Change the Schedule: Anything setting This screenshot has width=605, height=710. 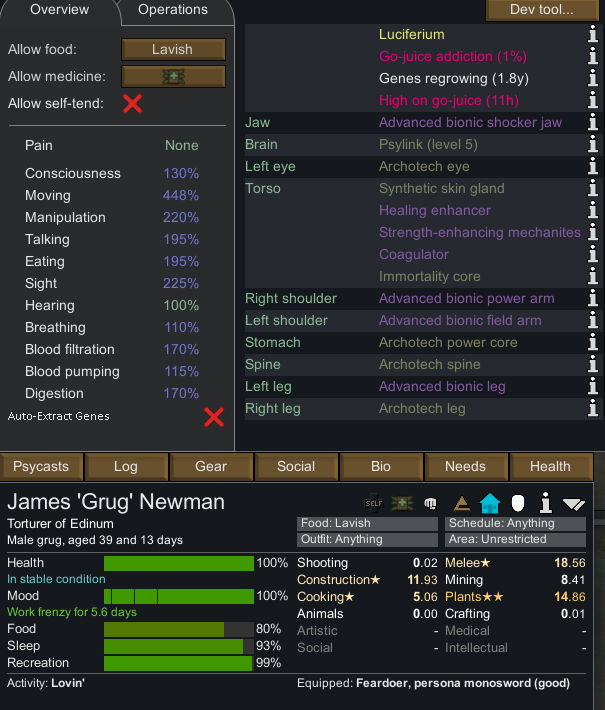pyautogui.click(x=515, y=523)
